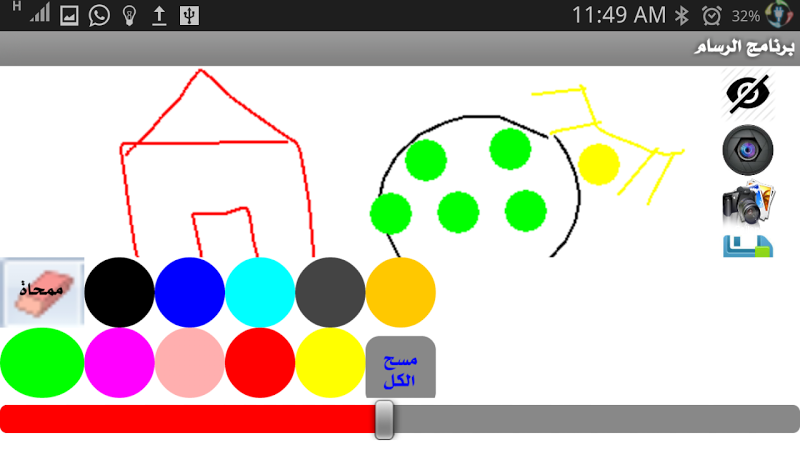Save the drawing with the floppy disk icon
Viewport: 800px width, 450px height.
point(747,246)
